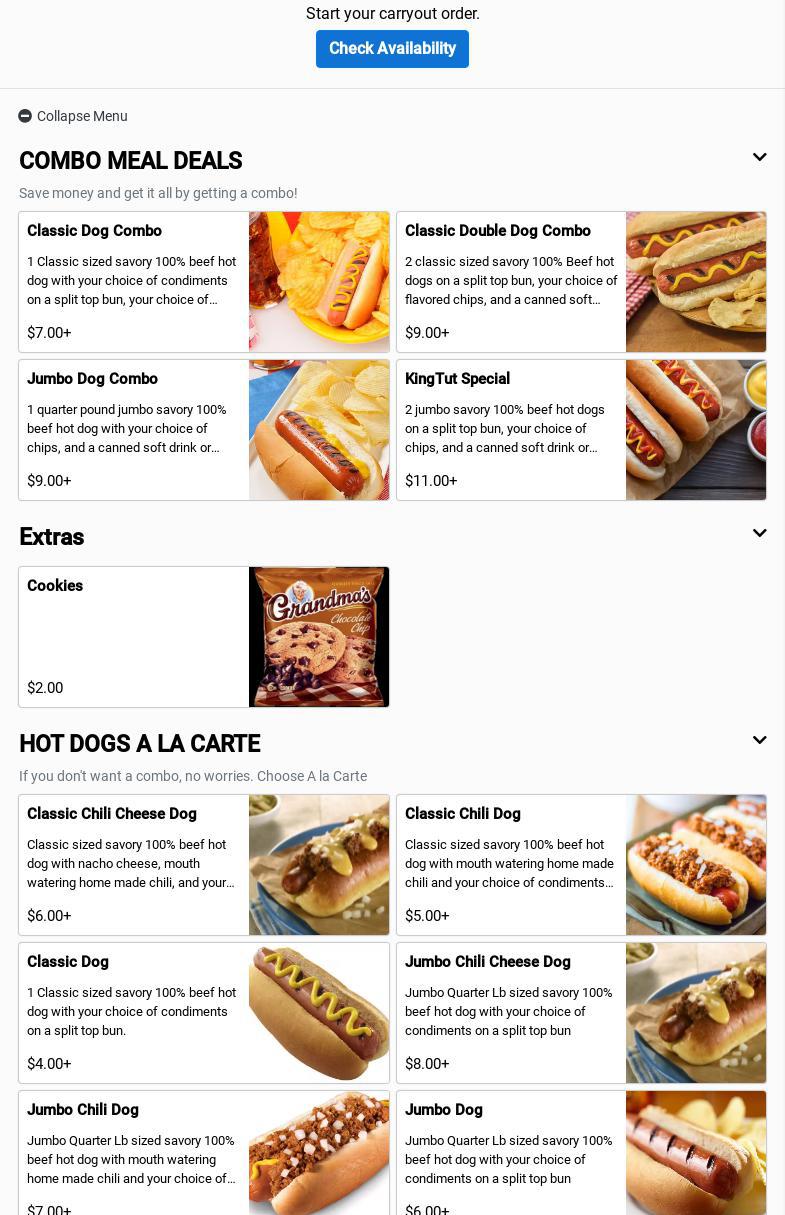
Task: View the KingTut Special item
Action: coord(581,430)
